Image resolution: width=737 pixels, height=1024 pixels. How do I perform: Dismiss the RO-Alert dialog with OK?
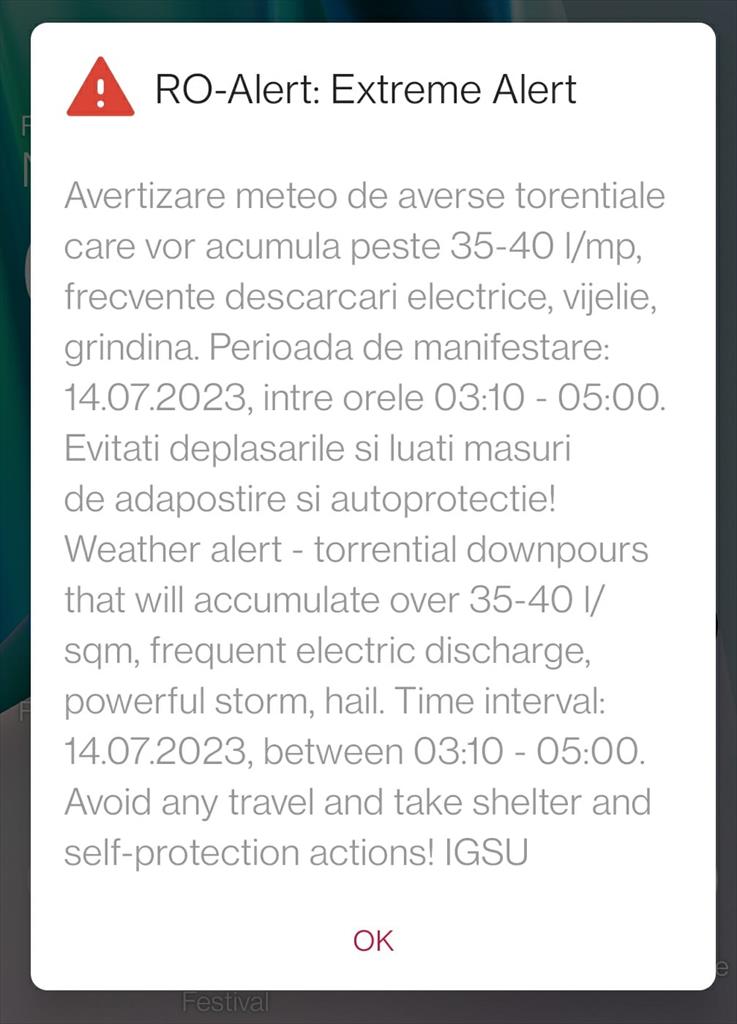373,940
